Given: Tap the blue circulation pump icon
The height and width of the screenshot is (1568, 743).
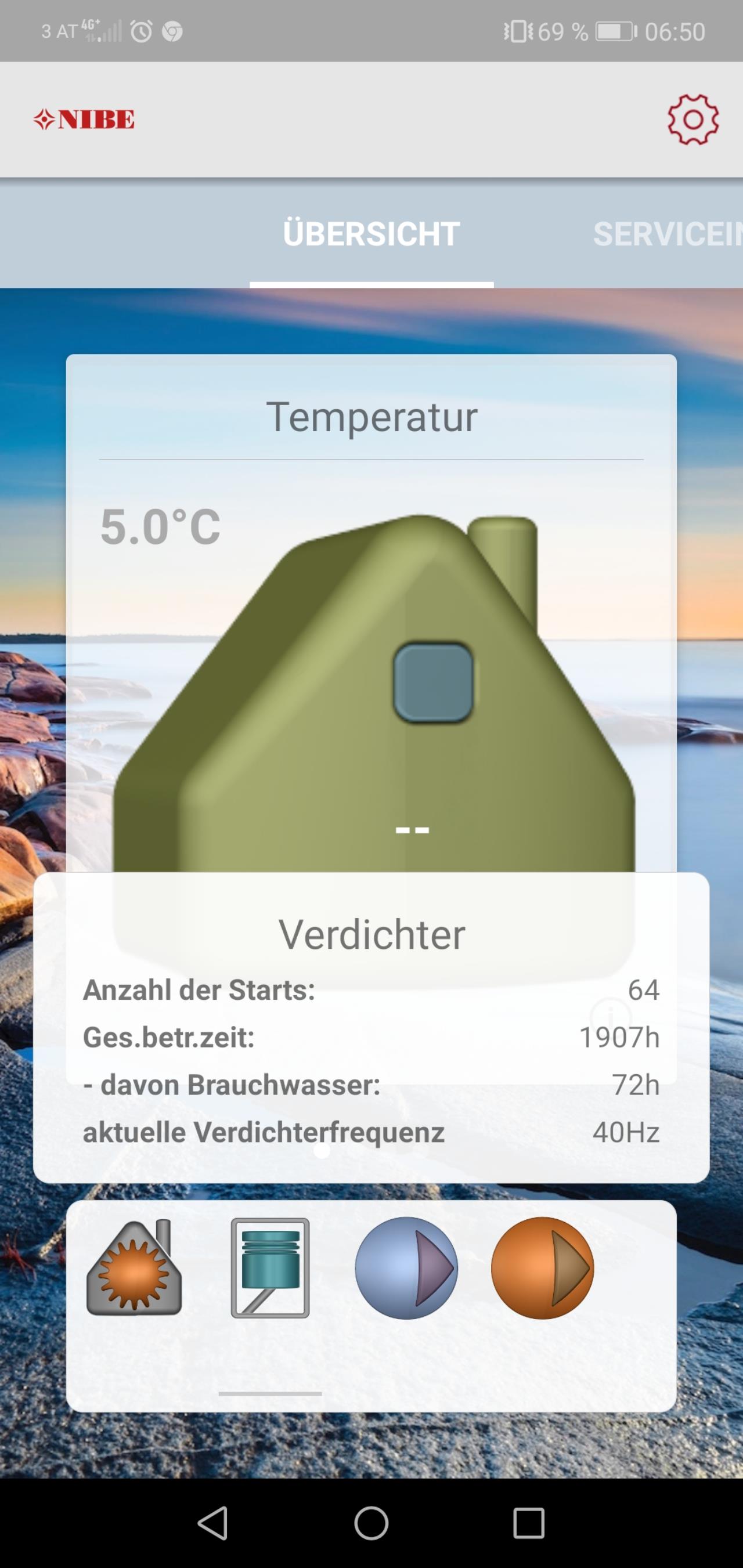Looking at the screenshot, I should coord(406,1268).
